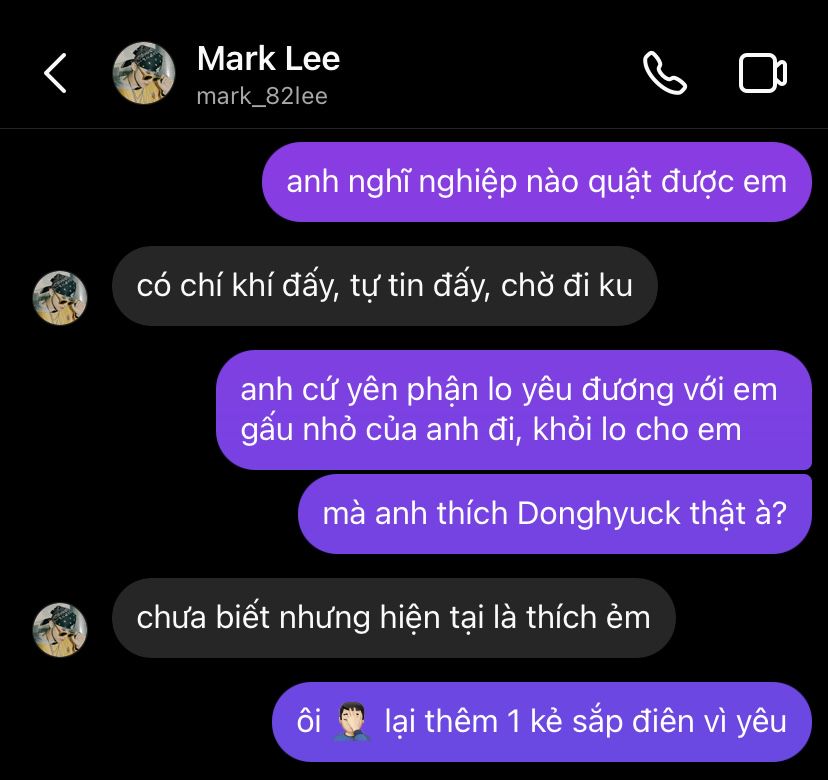
Task: Tap avatar beside "chưa biết nhưng" message
Action: pos(60,630)
